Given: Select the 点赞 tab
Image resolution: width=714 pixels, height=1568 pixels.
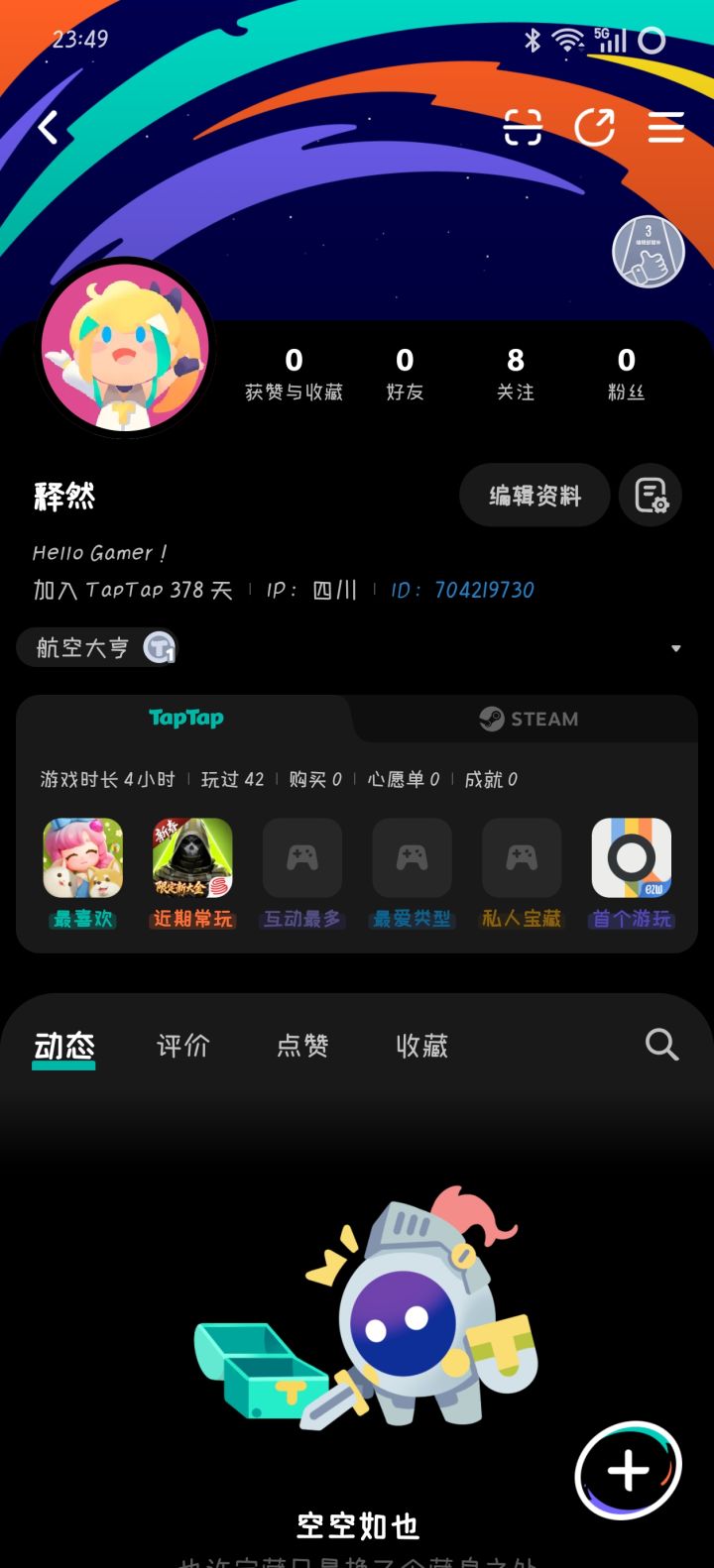Looking at the screenshot, I should [x=302, y=1046].
